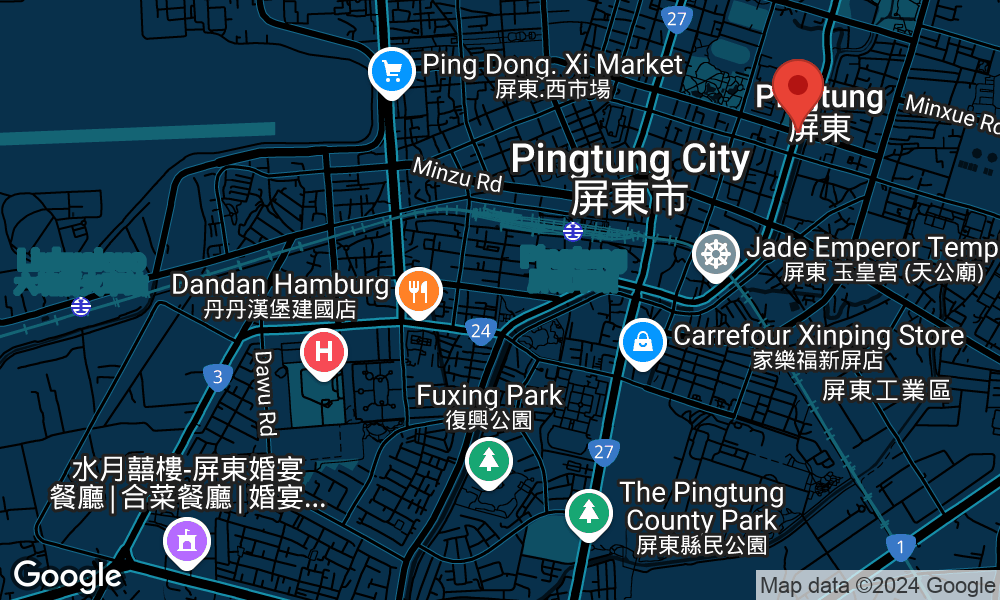Screen dimensions: 1000x600
Task: Tap the Pingtung train station icon
Action: [572, 232]
